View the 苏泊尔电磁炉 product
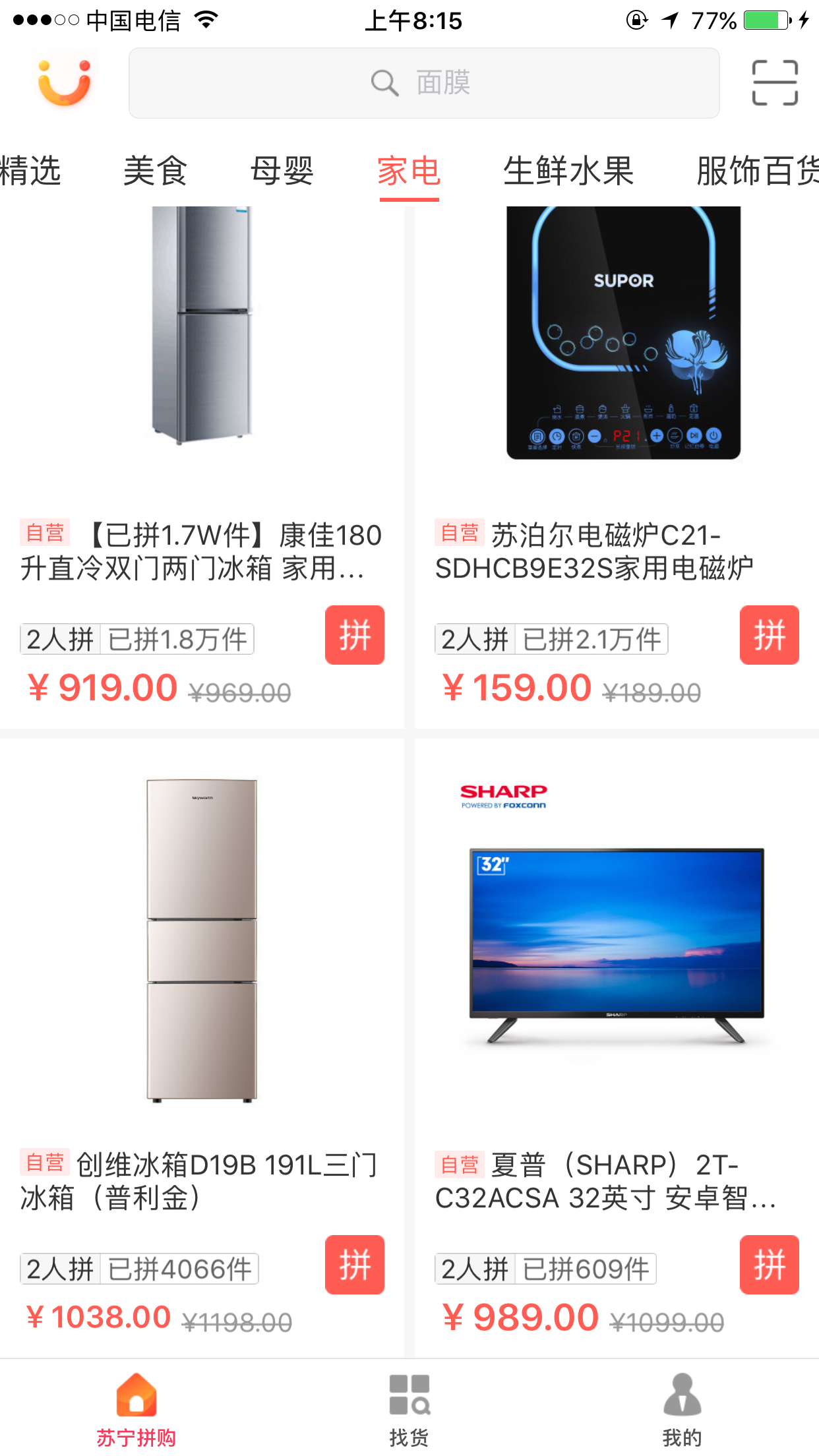819x1456 pixels. [x=617, y=396]
